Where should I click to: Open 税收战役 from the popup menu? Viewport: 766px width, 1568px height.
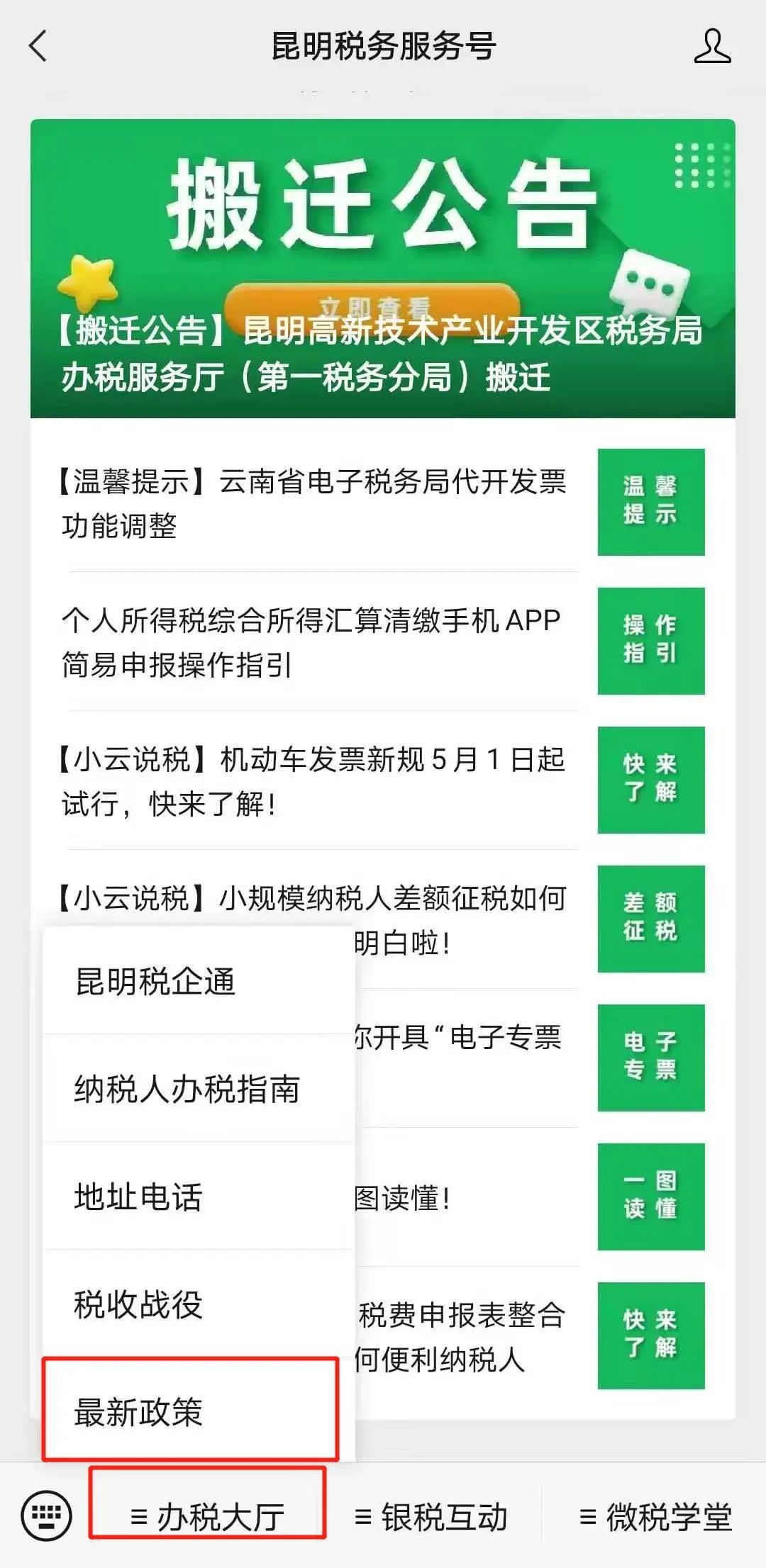pyautogui.click(x=199, y=1304)
